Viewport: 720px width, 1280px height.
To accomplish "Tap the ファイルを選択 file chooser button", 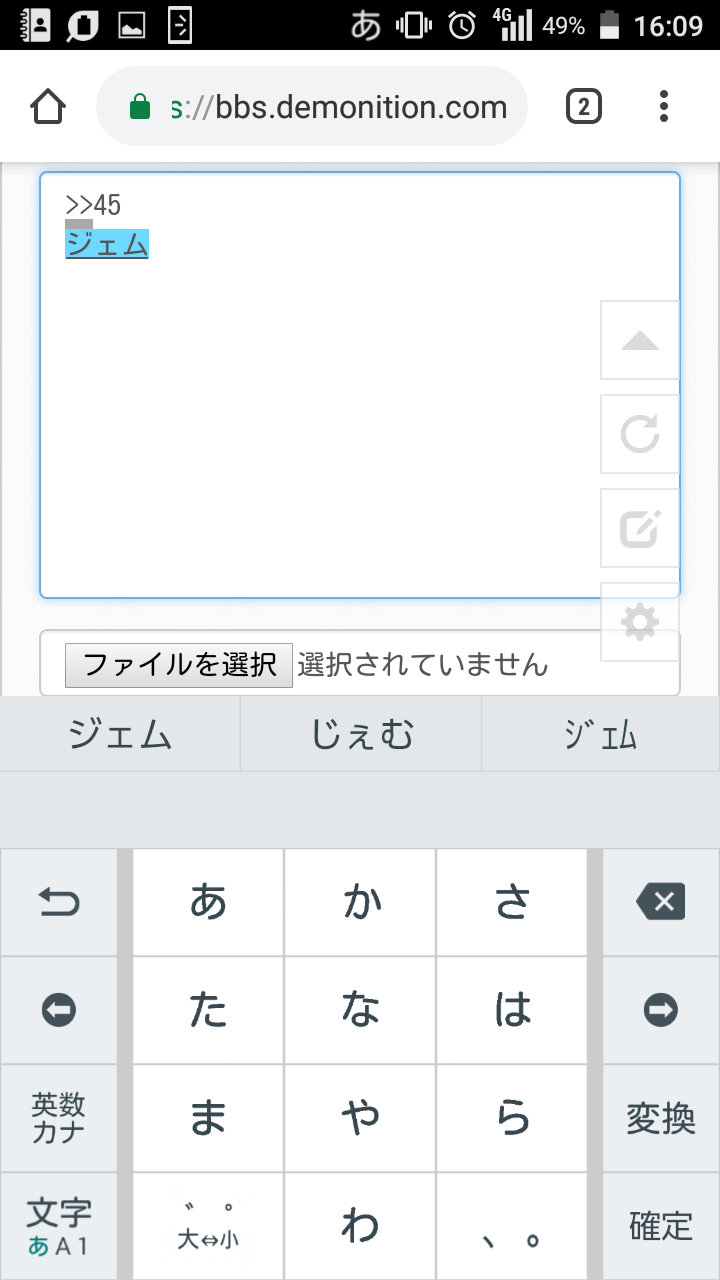I will pos(179,665).
